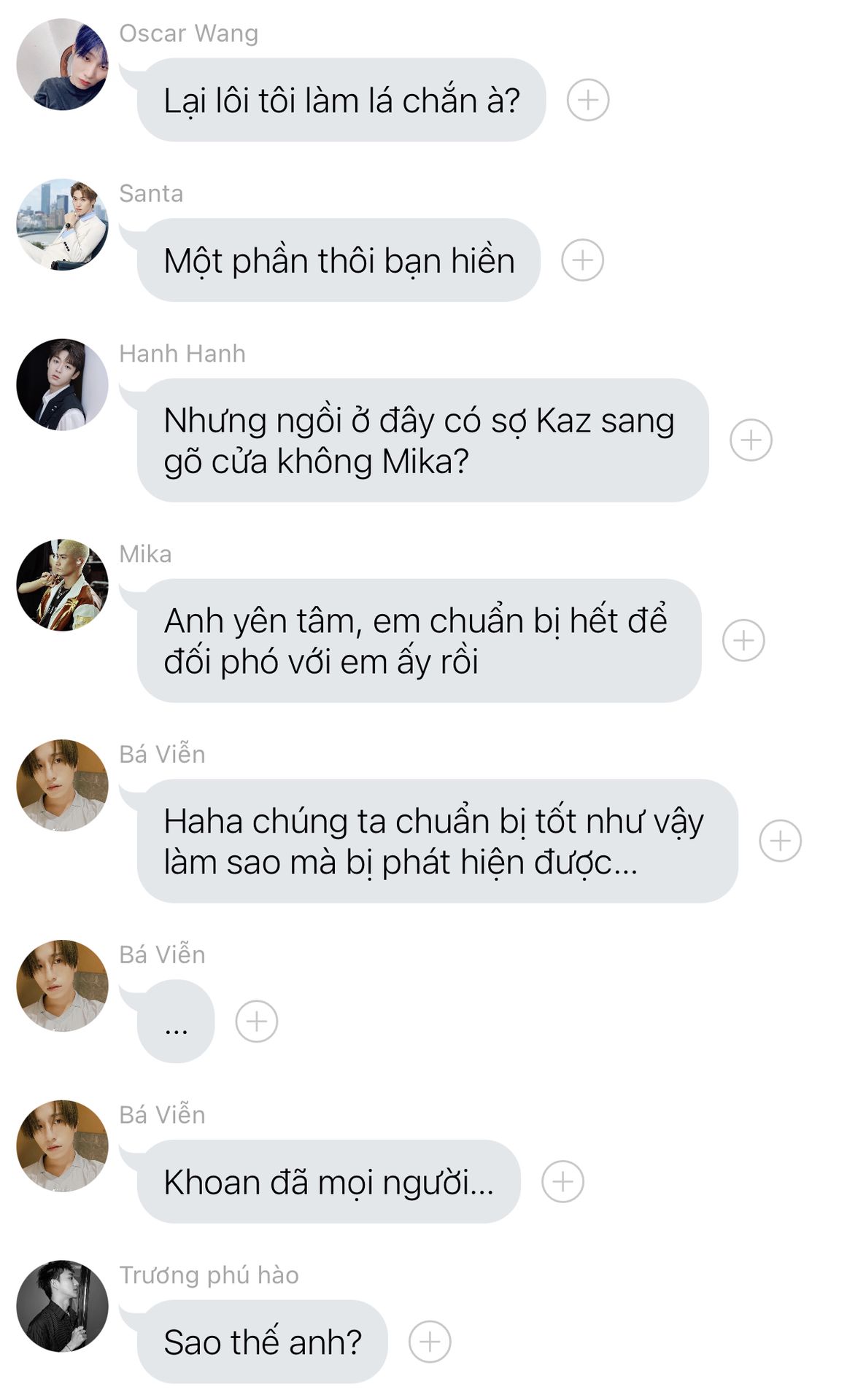Tap plus icon beside "Lại lôi tôi làm lá chắn à?"
The height and width of the screenshot is (1400, 847).
click(x=587, y=100)
